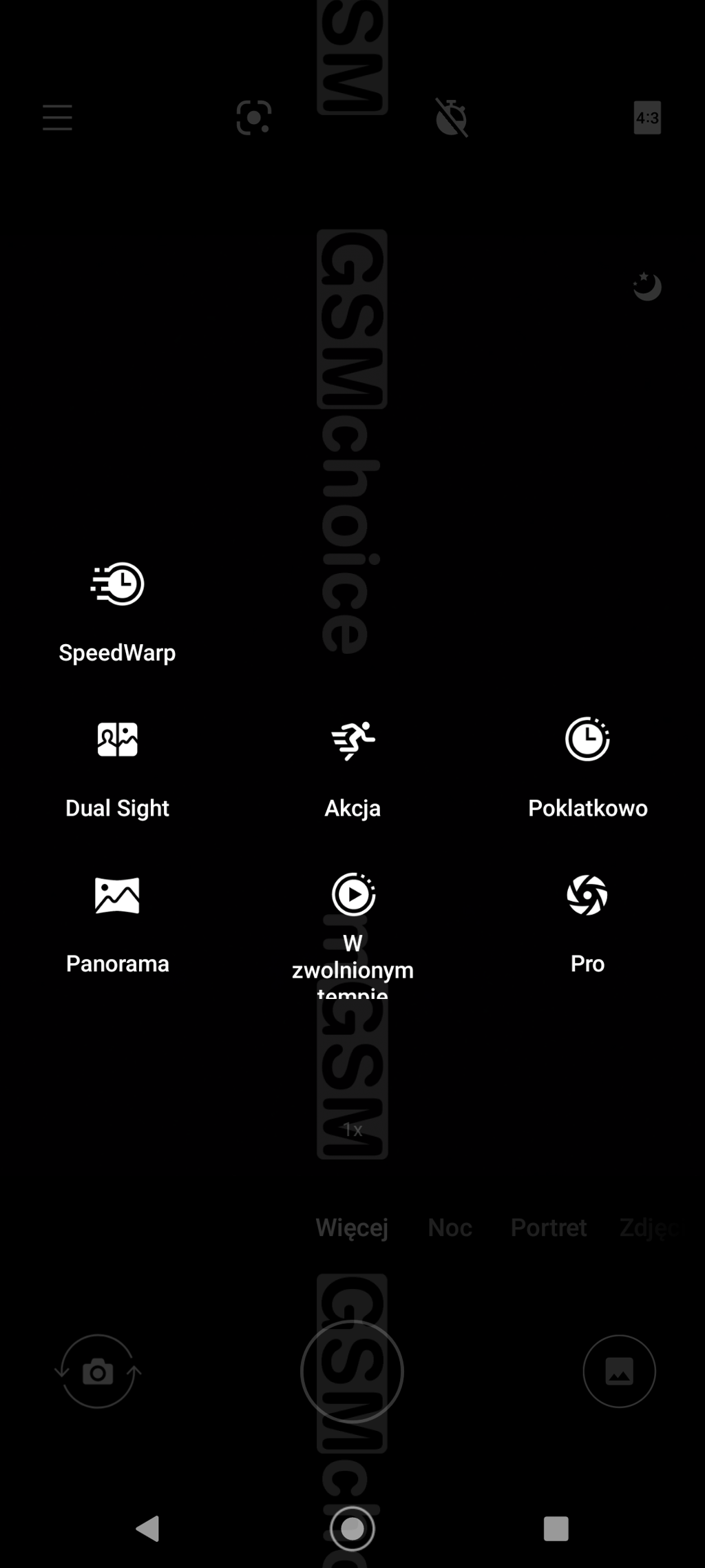Flip between front and rear camera
Image resolution: width=705 pixels, height=1568 pixels.
pyautogui.click(x=98, y=1372)
